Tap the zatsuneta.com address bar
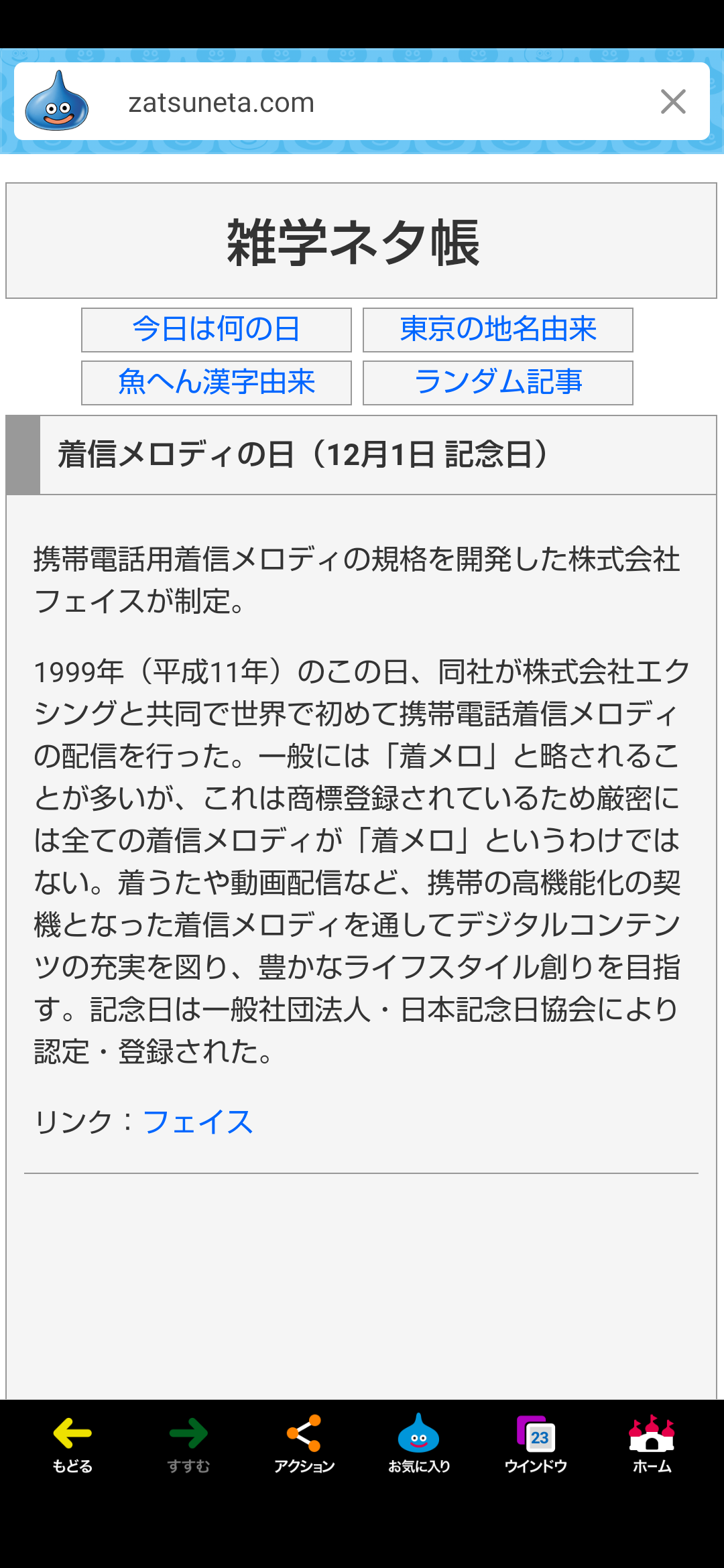Screen dimensions: 724x1568 tap(362, 102)
